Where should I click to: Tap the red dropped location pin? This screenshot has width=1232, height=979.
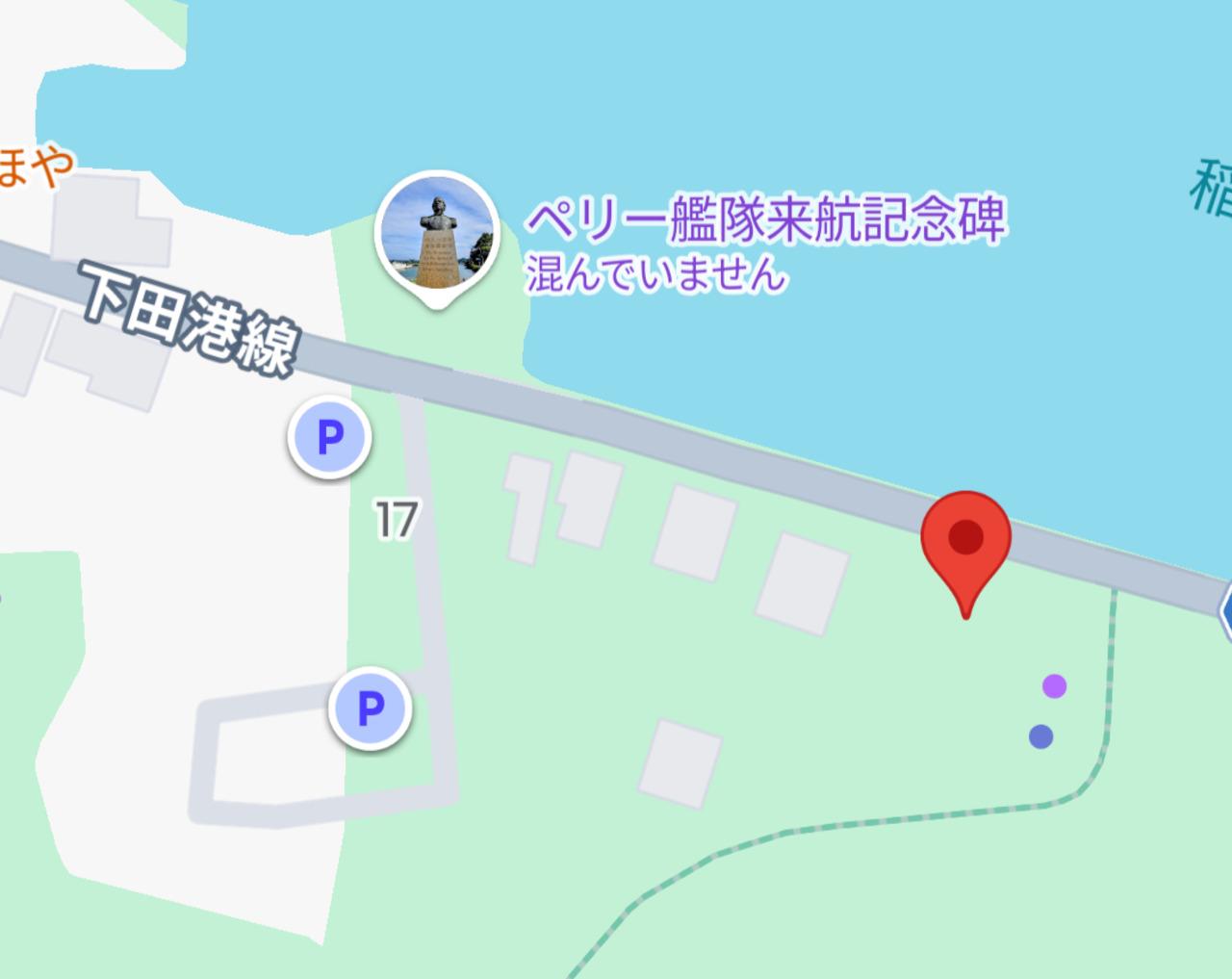[x=965, y=541]
